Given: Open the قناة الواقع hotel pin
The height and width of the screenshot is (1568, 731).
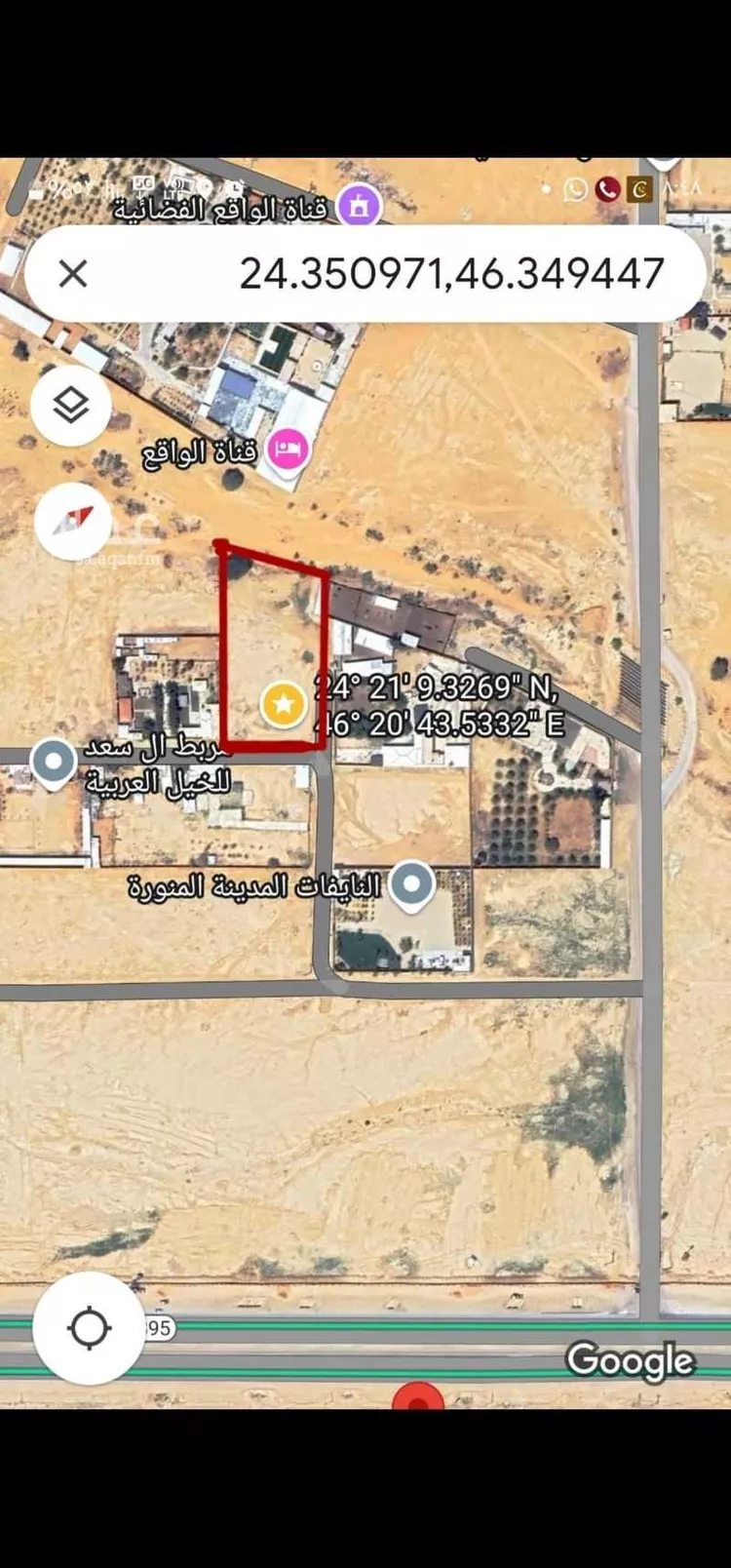Looking at the screenshot, I should (x=287, y=451).
